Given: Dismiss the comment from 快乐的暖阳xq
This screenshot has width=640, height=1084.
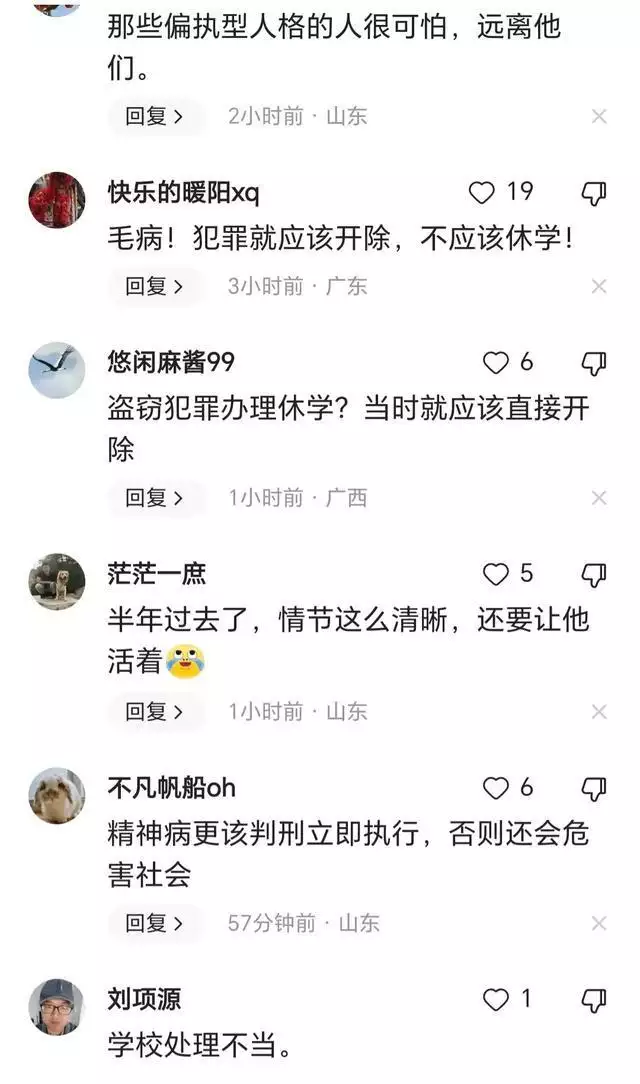Looking at the screenshot, I should (x=599, y=287).
